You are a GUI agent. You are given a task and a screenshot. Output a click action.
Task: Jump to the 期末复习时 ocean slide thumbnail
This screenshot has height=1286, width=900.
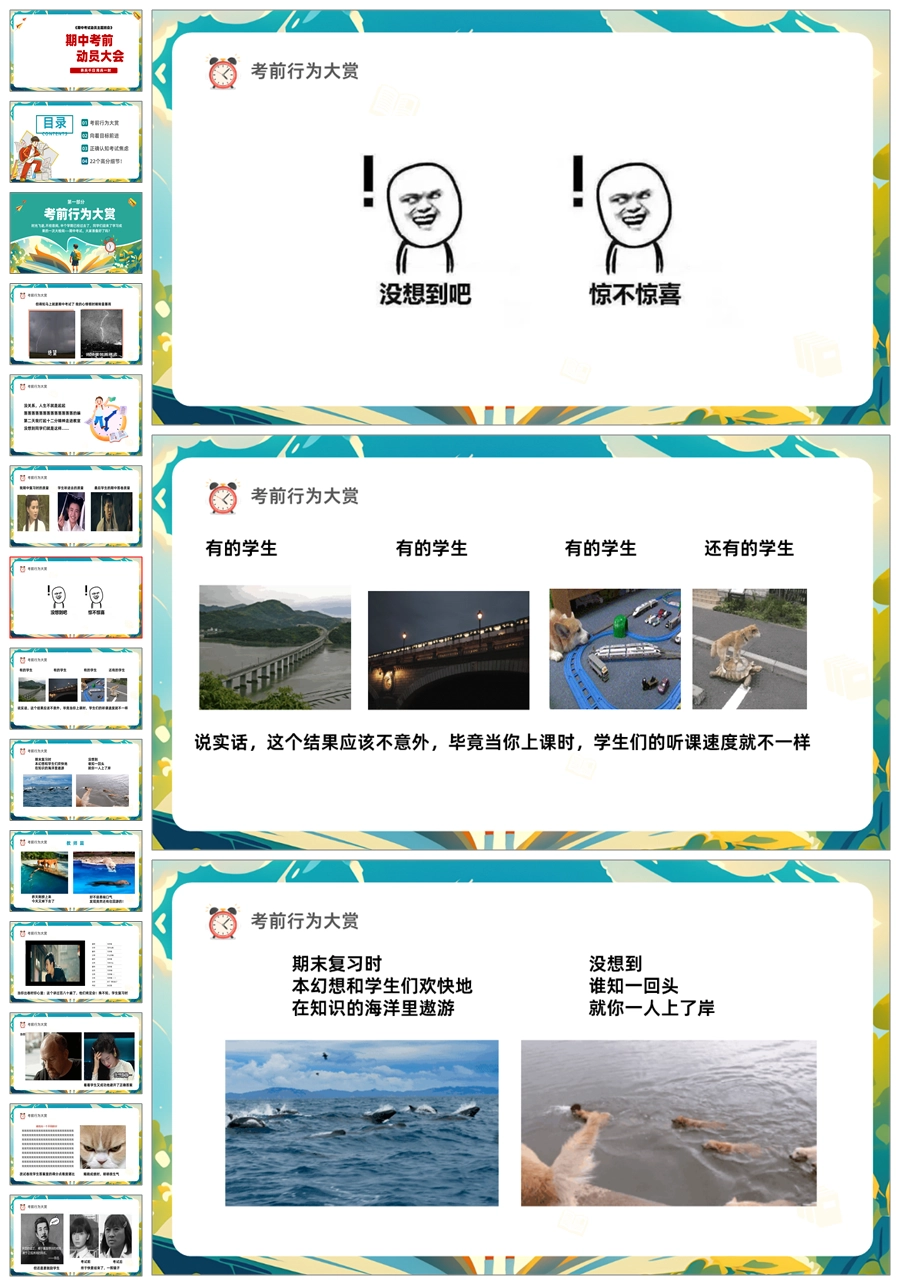(76, 780)
